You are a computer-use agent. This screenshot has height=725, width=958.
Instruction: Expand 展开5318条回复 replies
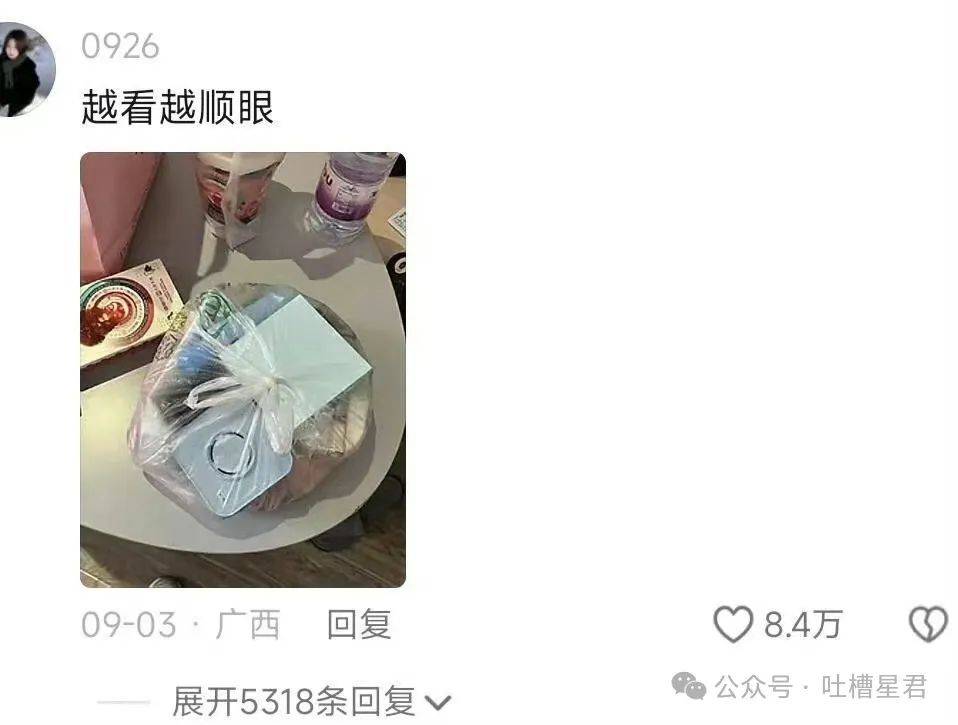click(311, 702)
